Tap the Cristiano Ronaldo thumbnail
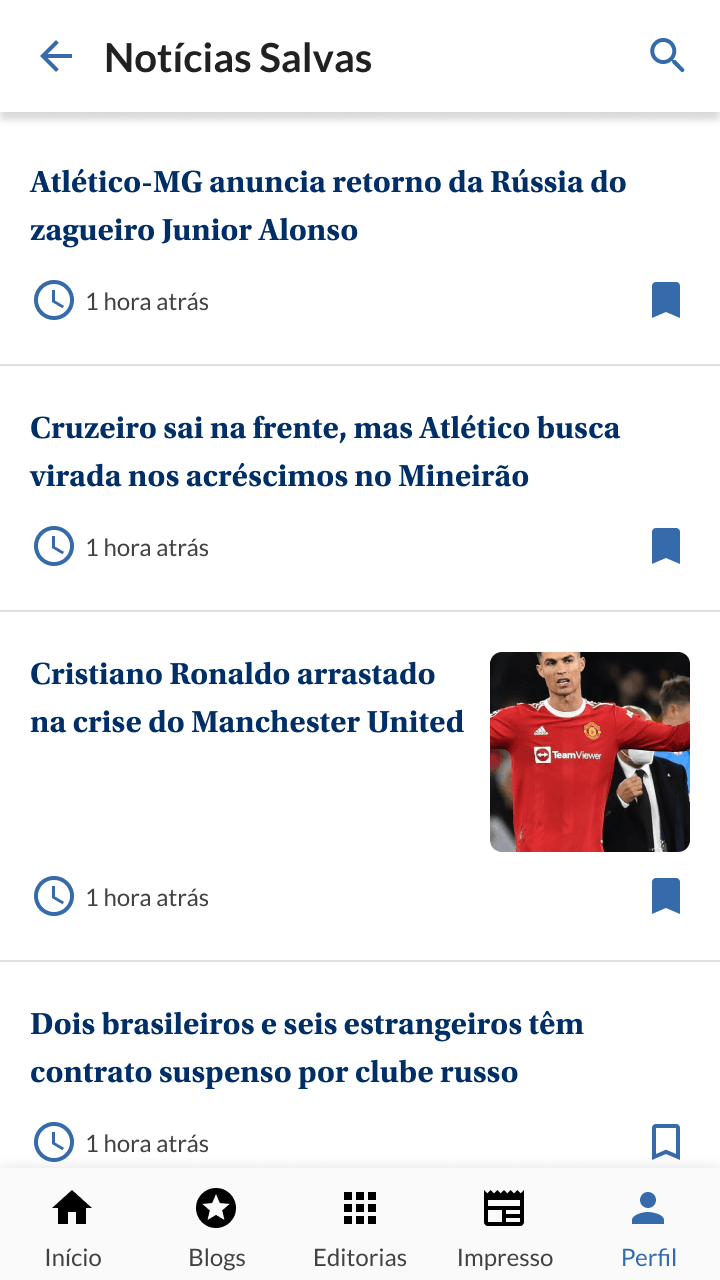 (589, 751)
